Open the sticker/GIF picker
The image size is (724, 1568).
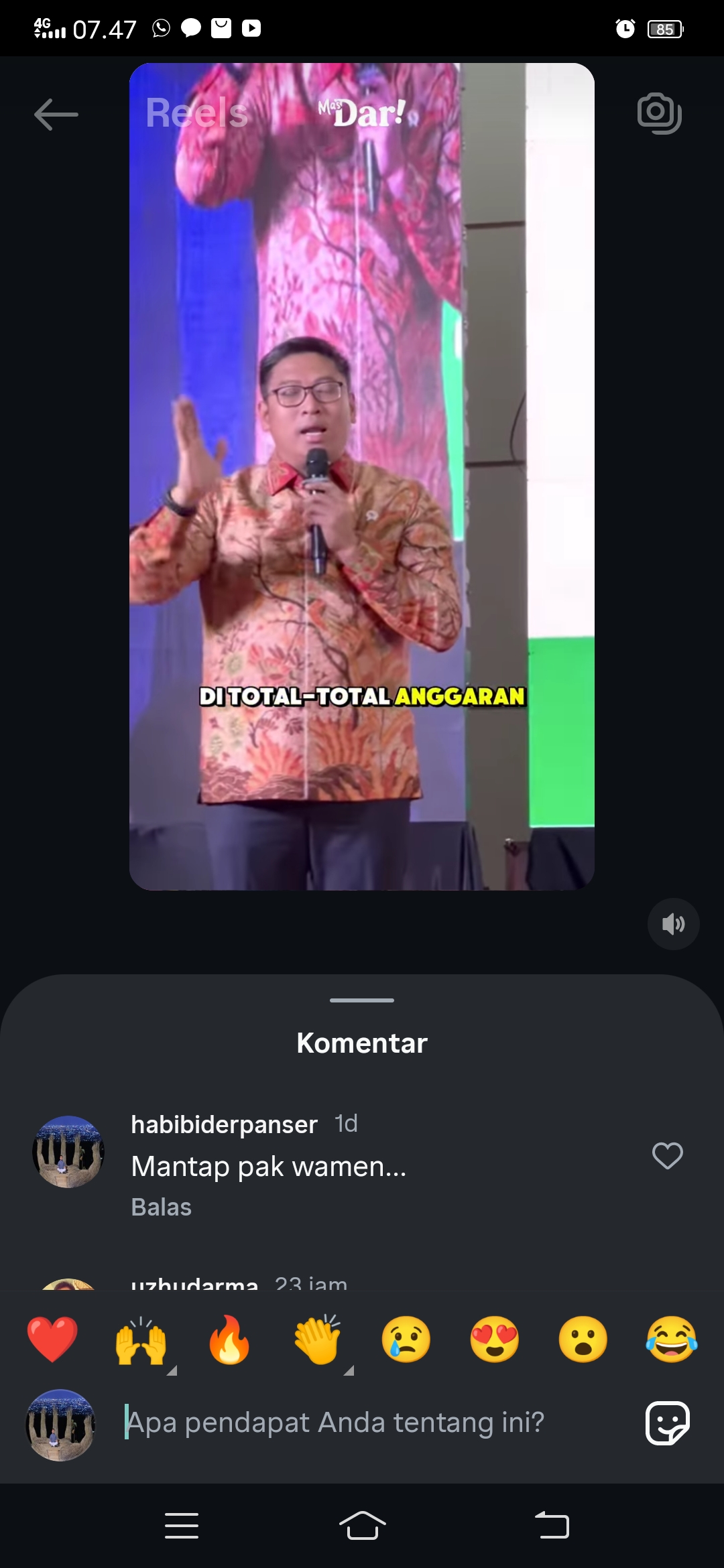[x=668, y=1423]
